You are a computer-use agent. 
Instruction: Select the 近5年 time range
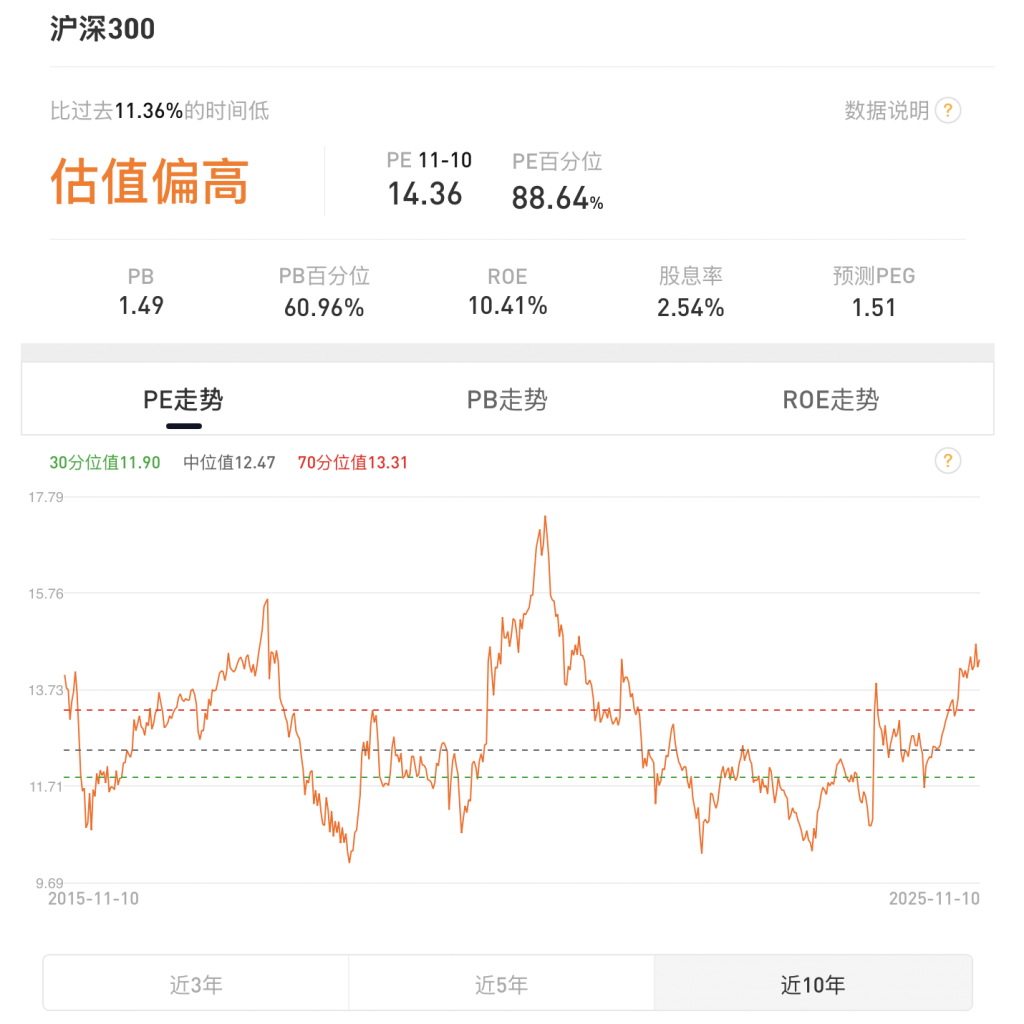501,984
